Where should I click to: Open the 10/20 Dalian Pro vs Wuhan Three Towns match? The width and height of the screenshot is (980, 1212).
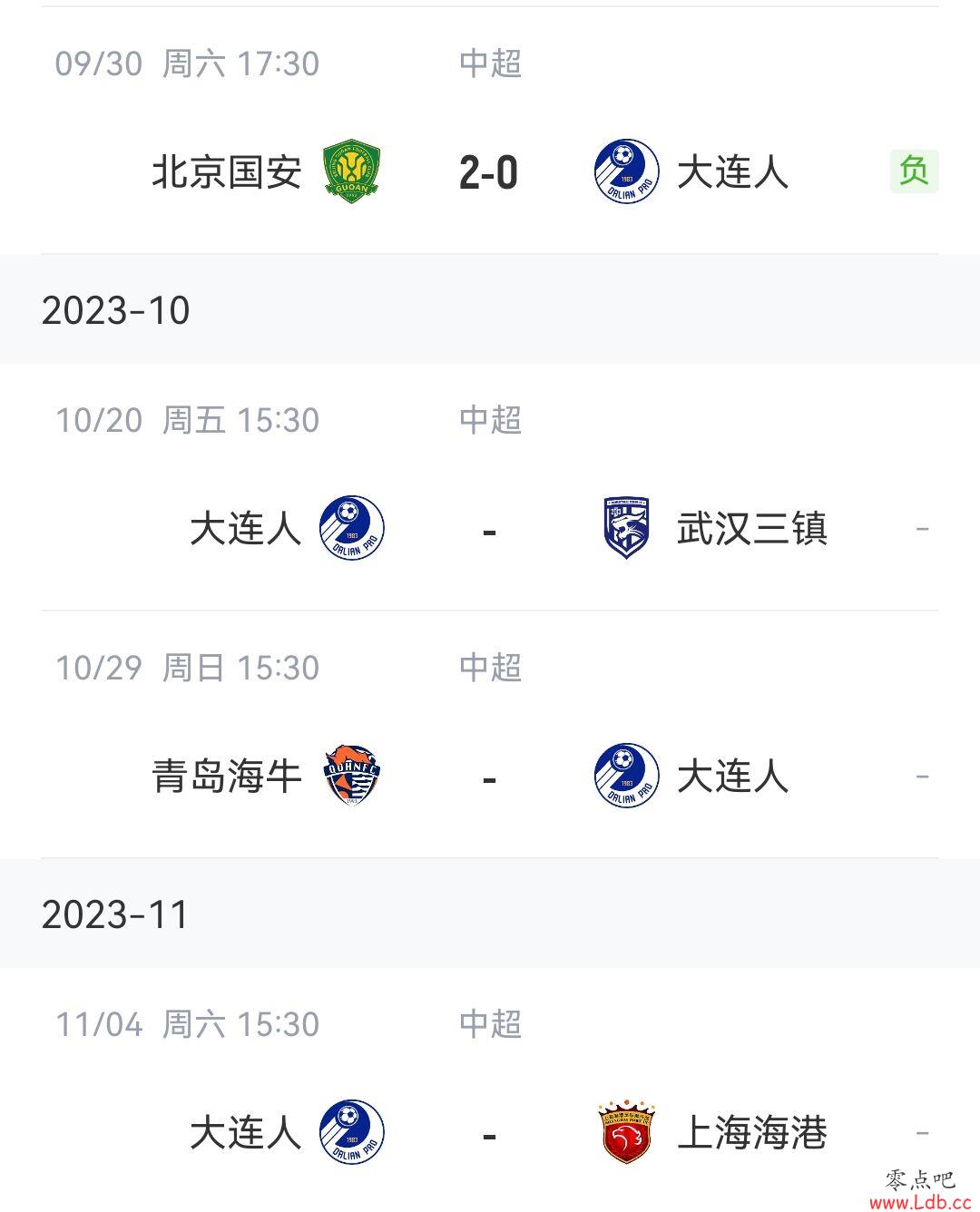tap(488, 528)
